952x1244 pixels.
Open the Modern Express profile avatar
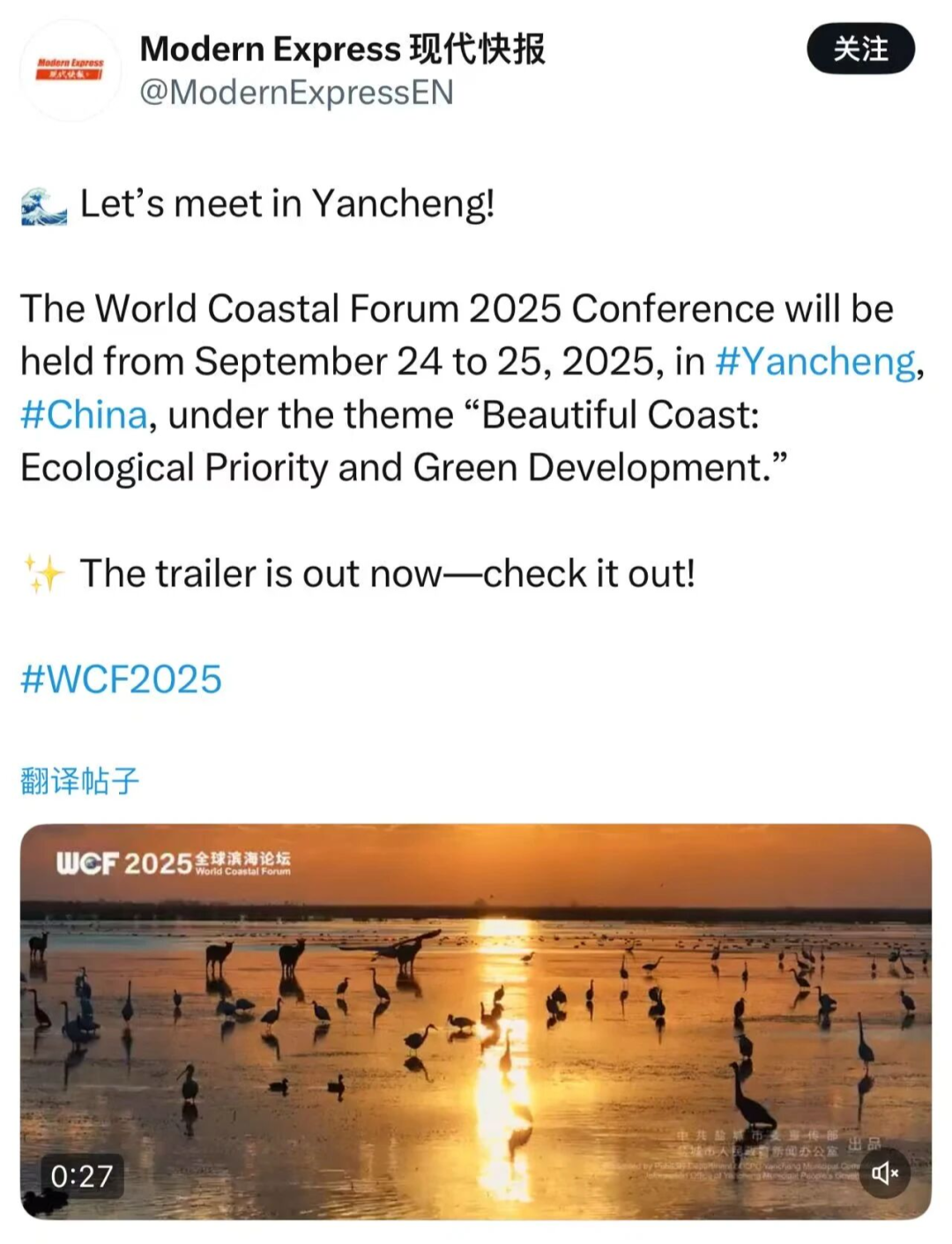point(71,70)
